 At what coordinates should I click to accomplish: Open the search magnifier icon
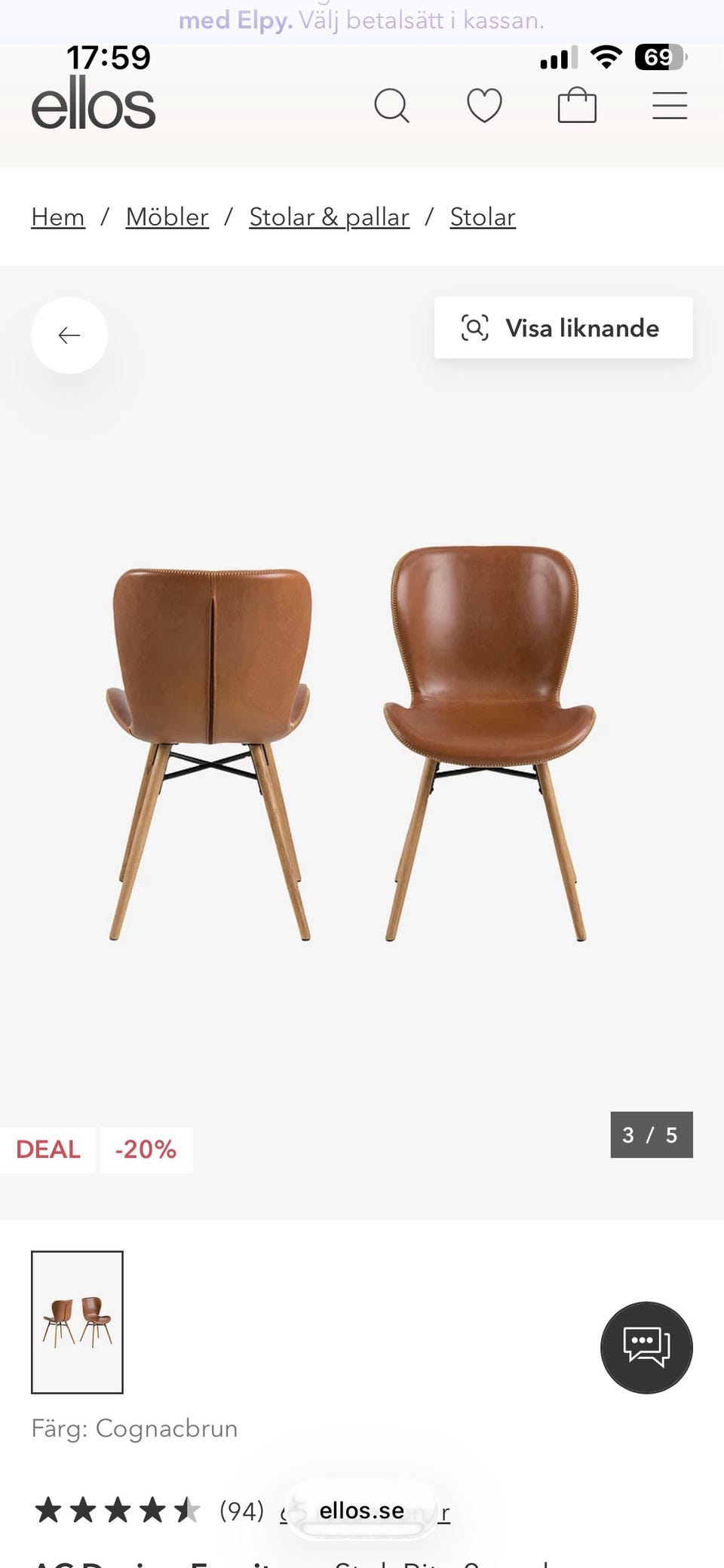[x=391, y=106]
